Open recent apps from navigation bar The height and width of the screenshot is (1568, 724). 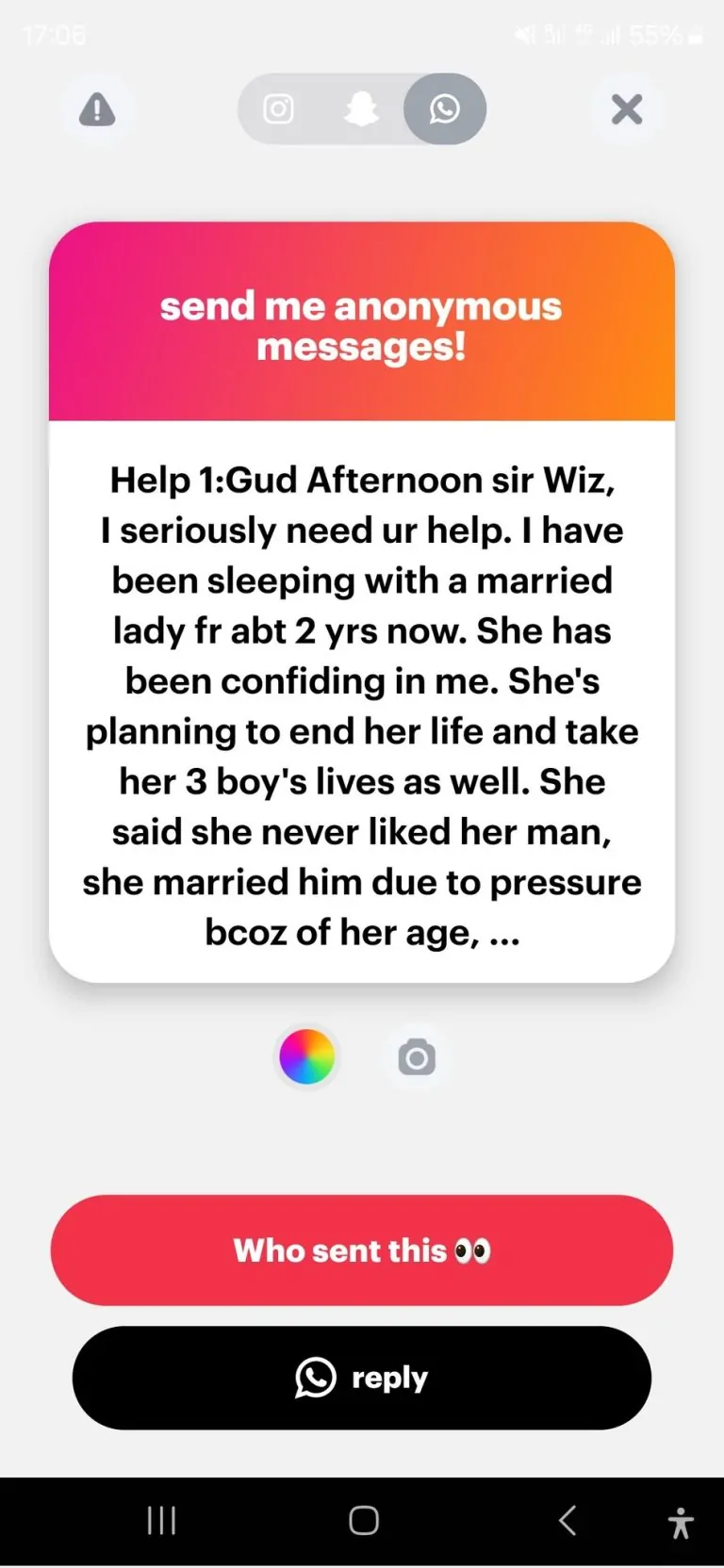coord(162,1520)
